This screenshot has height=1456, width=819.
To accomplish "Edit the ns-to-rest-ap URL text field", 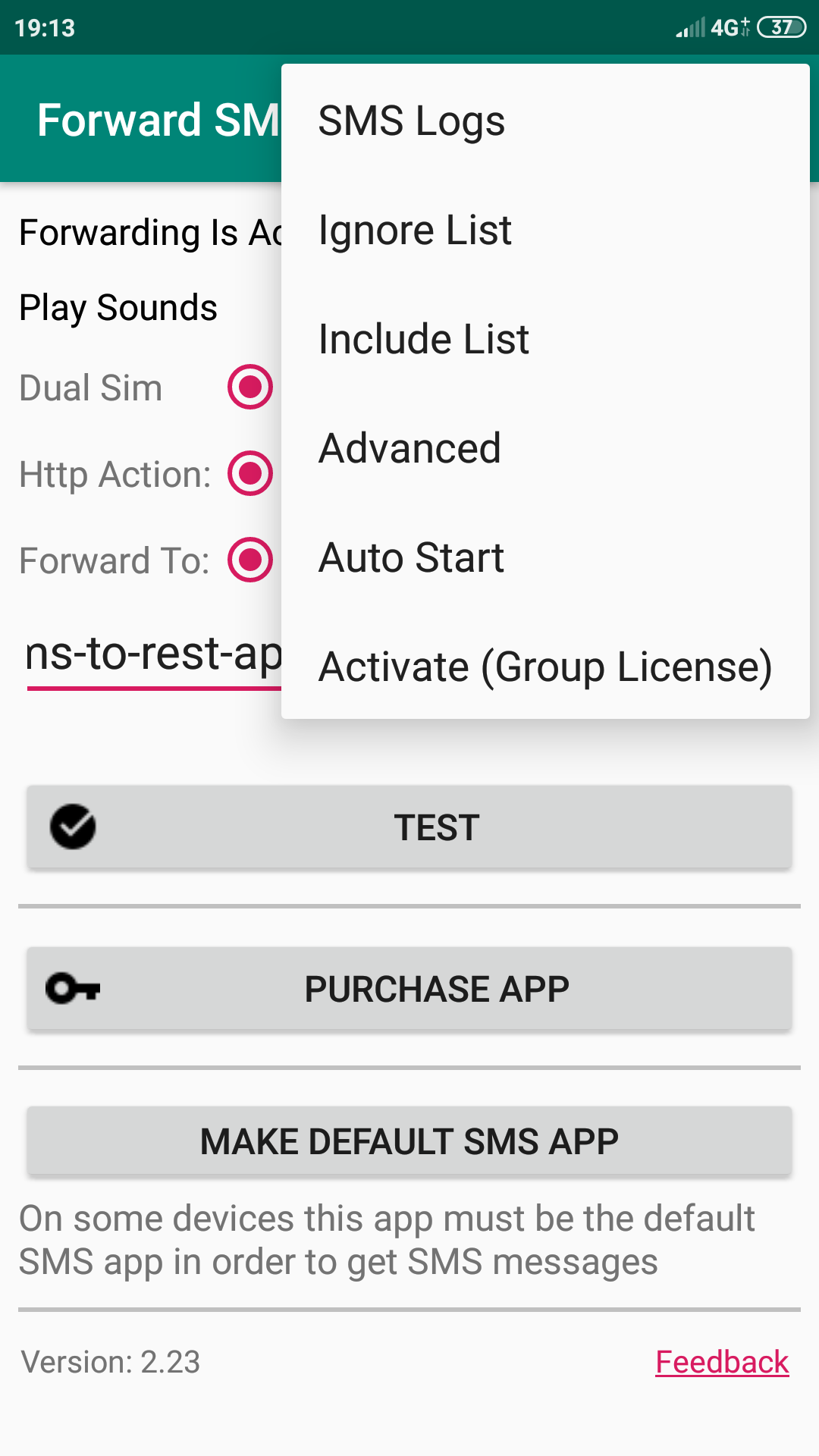I will 155,654.
